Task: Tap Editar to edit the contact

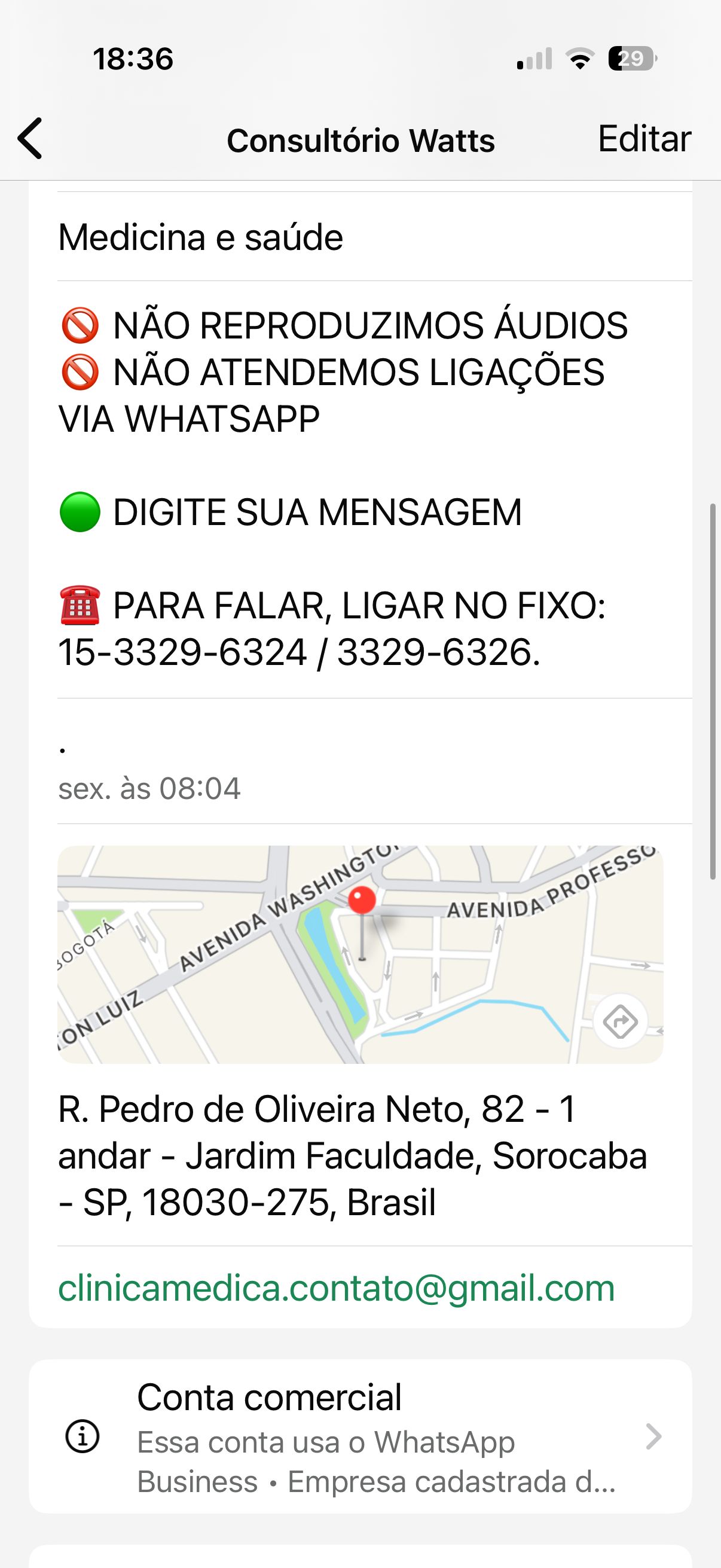Action: coord(644,139)
